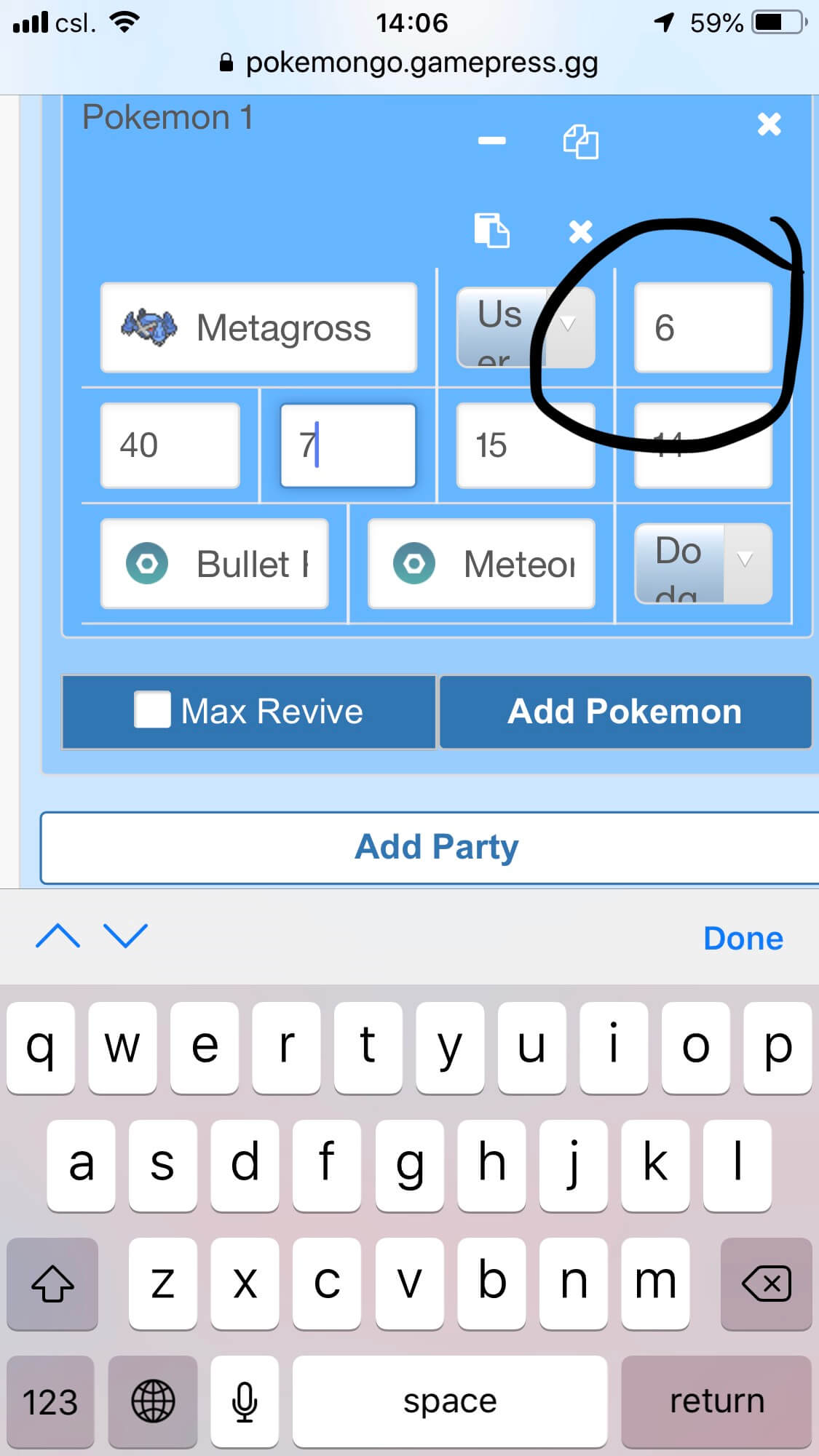
Task: Jump to previous field with up arrow
Action: point(58,936)
